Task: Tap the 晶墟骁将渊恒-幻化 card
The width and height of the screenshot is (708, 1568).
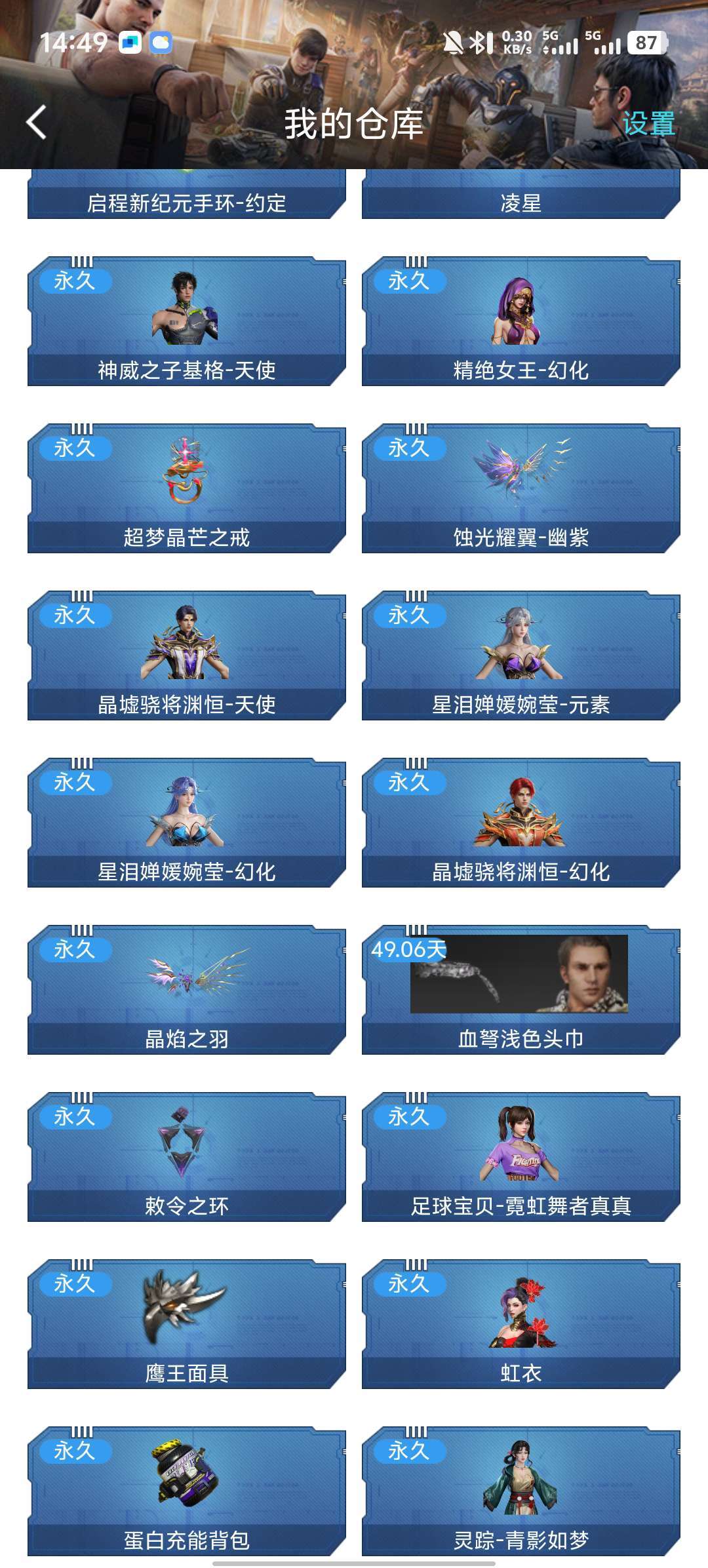Action: 521,823
